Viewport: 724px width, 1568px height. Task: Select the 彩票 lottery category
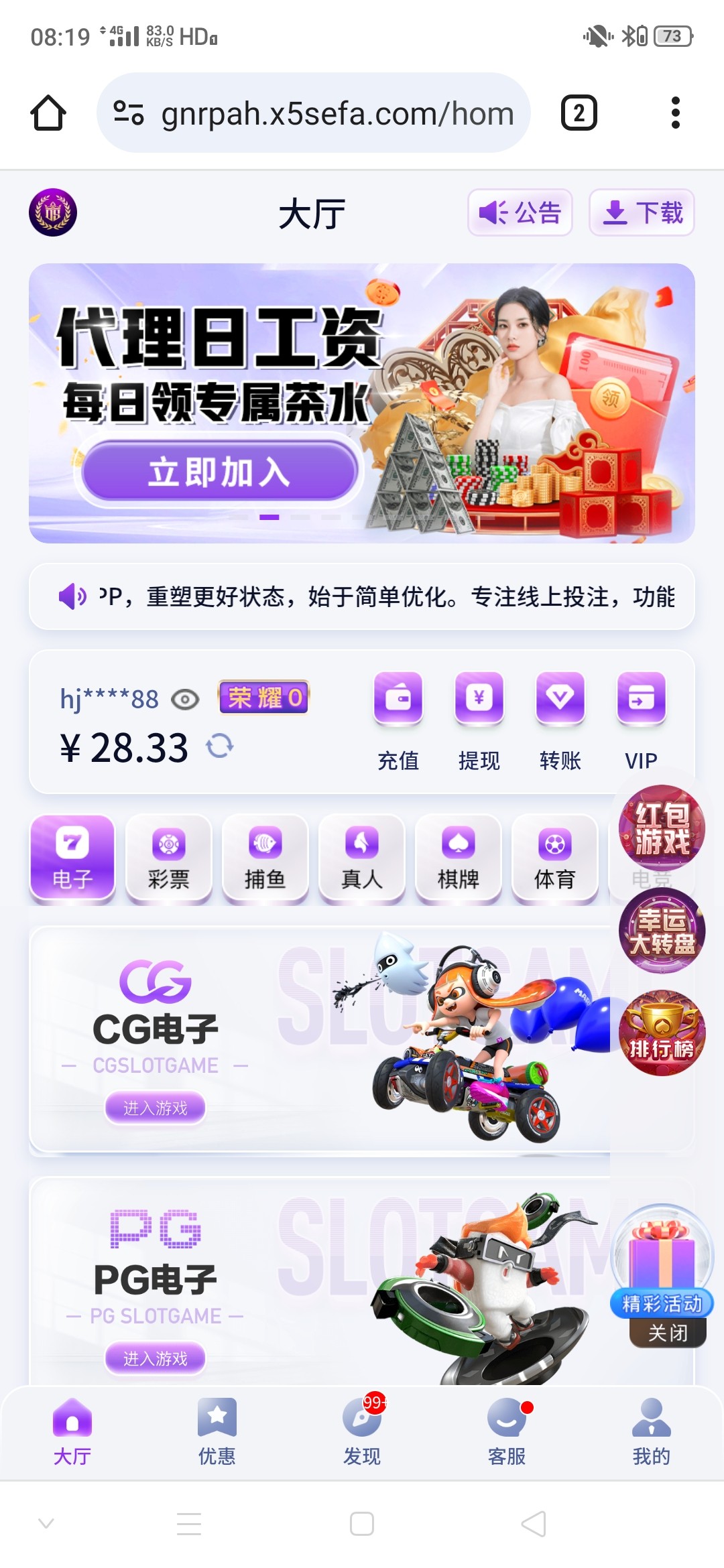169,858
